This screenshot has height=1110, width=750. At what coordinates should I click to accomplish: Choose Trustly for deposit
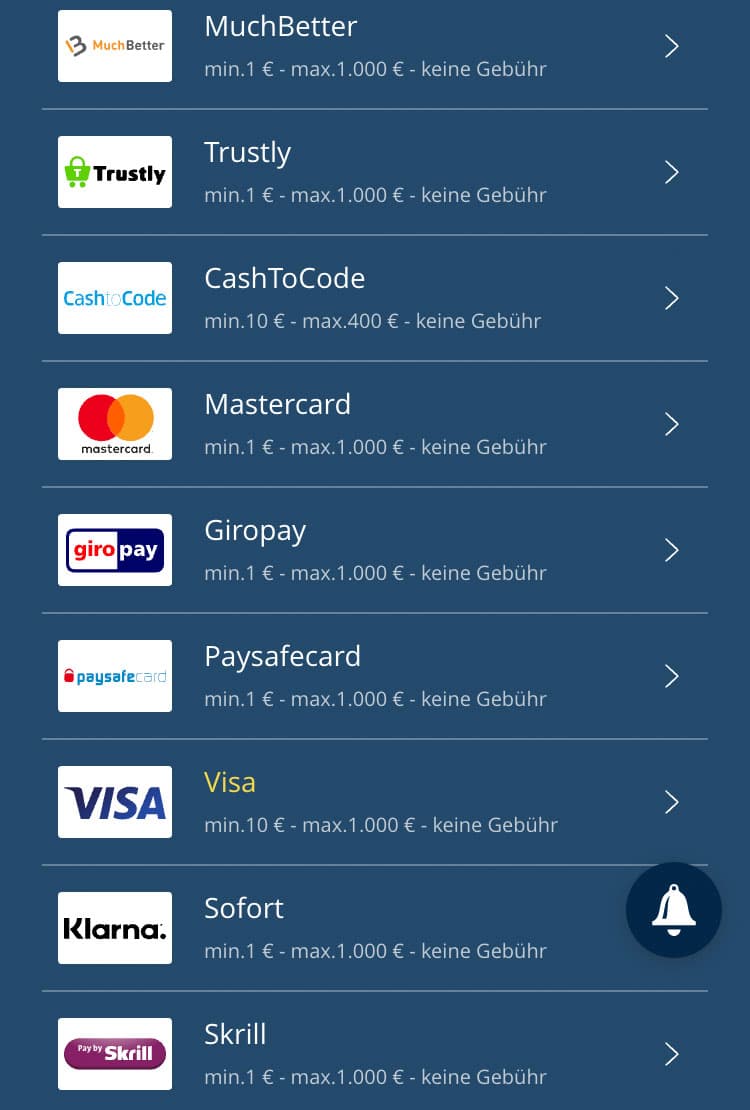(374, 172)
